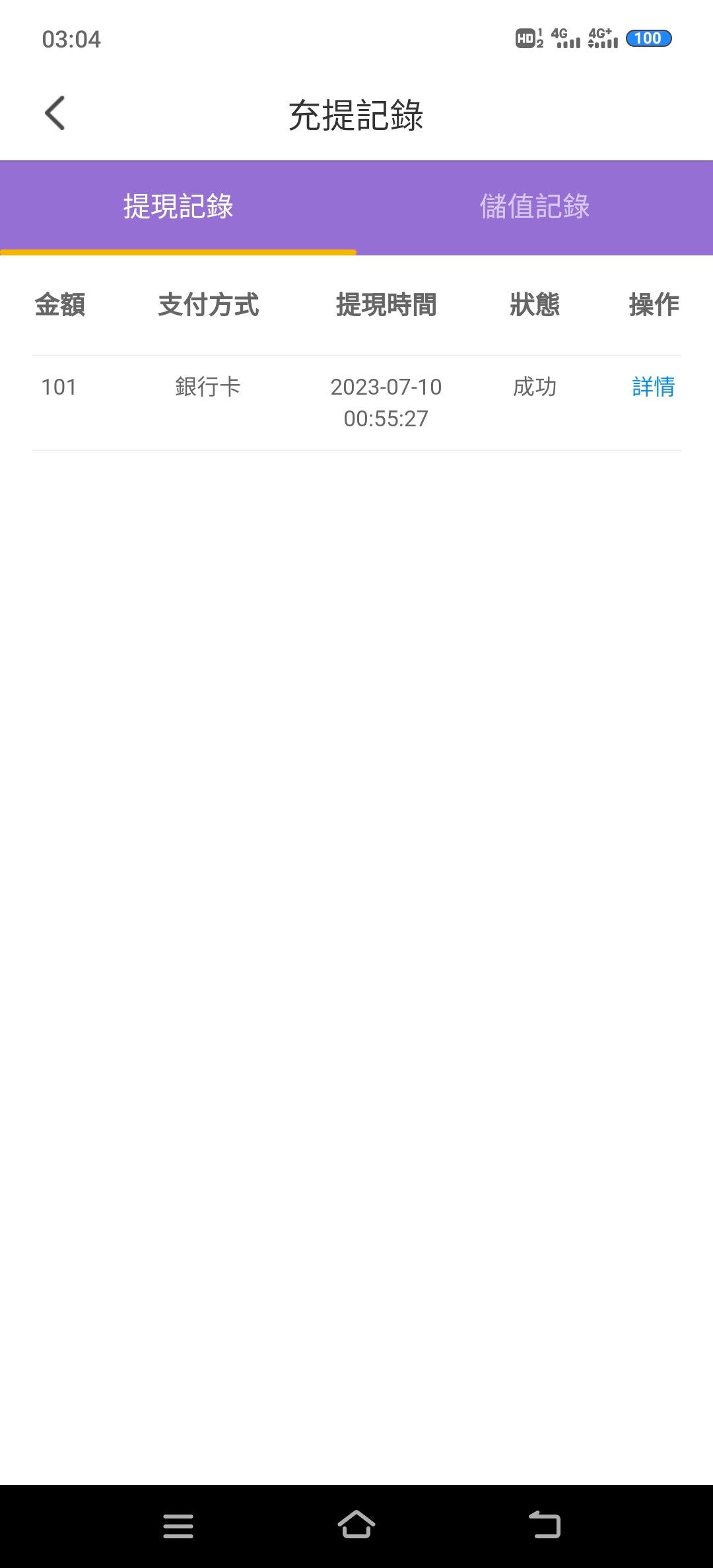Tap the system back button
This screenshot has width=713, height=1568.
545,1525
